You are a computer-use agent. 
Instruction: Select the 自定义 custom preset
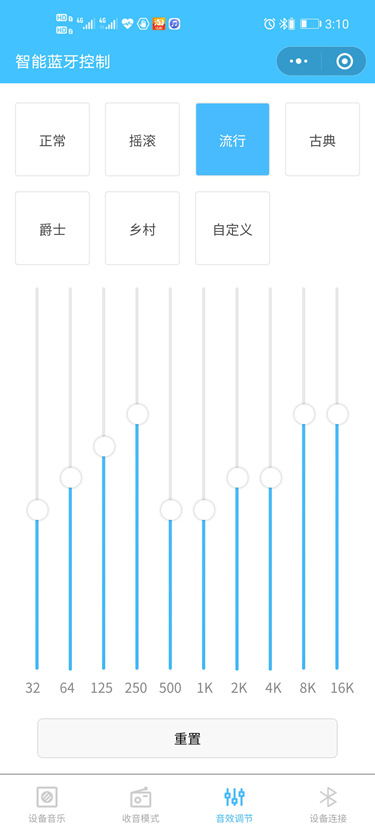click(x=233, y=228)
